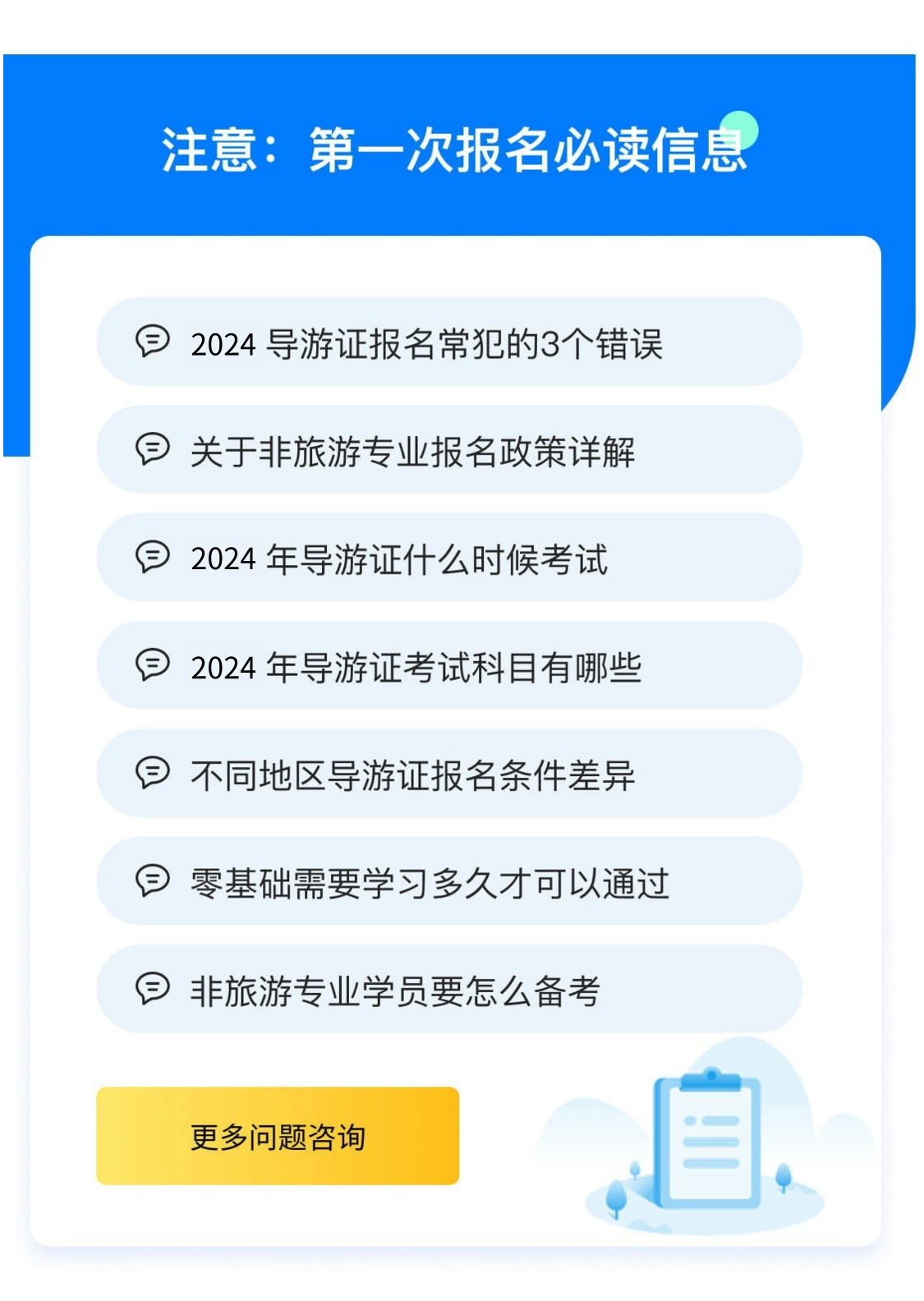Open 零基础需要学习多久才可以通过
924x1301 pixels.
click(448, 882)
